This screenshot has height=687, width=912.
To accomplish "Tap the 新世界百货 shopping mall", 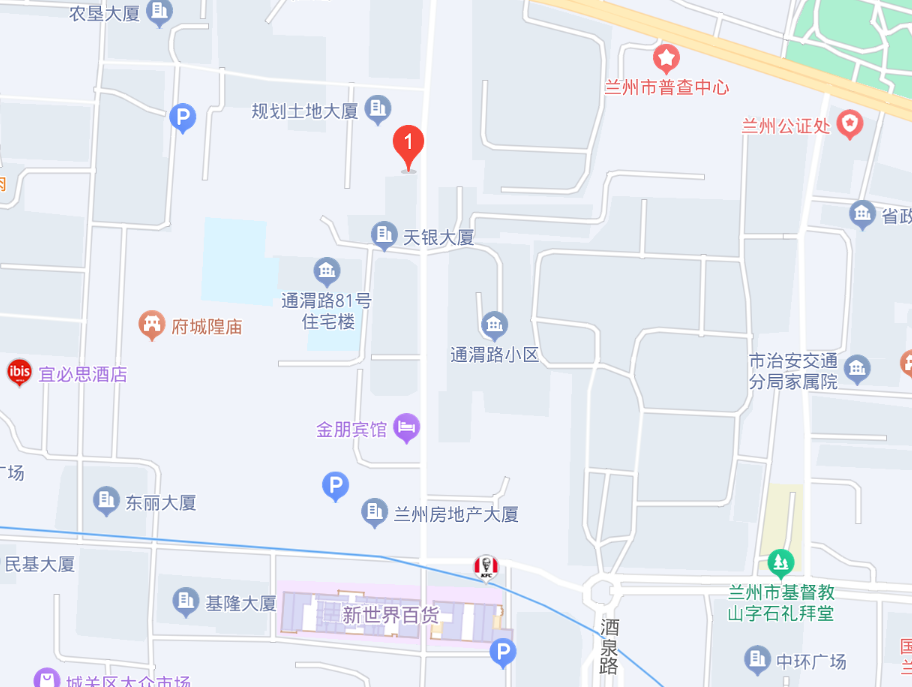I will tap(389, 615).
